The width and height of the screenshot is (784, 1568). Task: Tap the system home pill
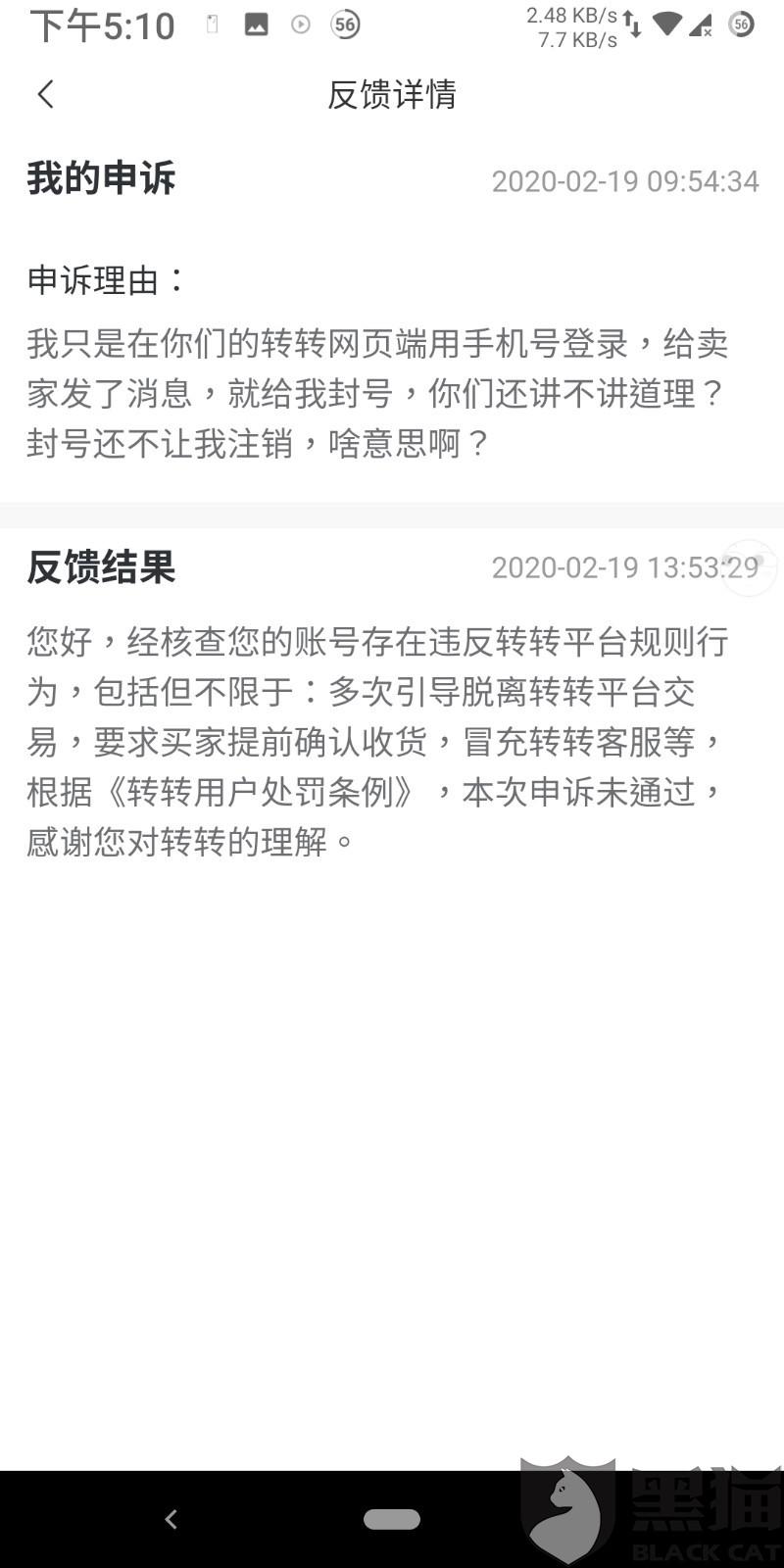[x=392, y=1519]
